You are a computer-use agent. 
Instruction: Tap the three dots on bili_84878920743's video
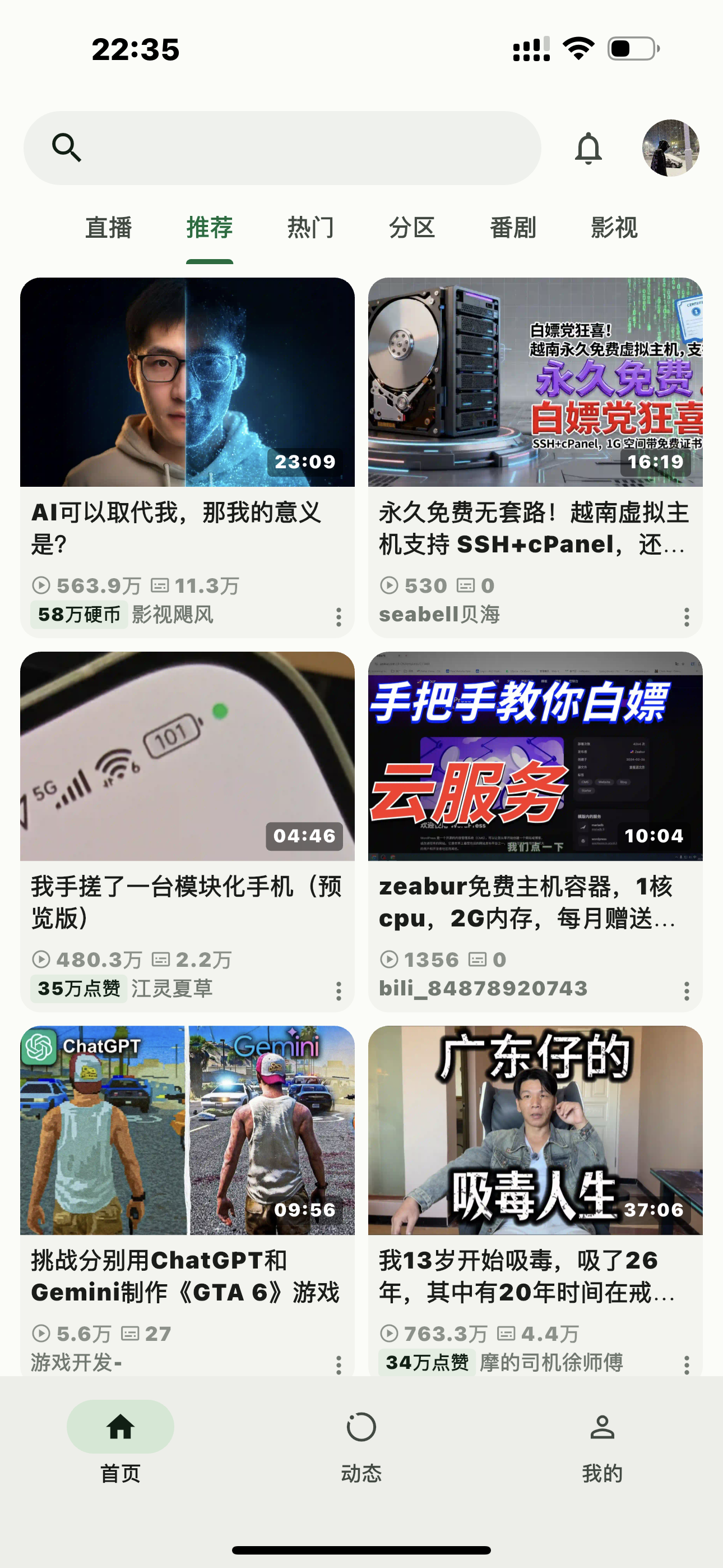pos(687,990)
